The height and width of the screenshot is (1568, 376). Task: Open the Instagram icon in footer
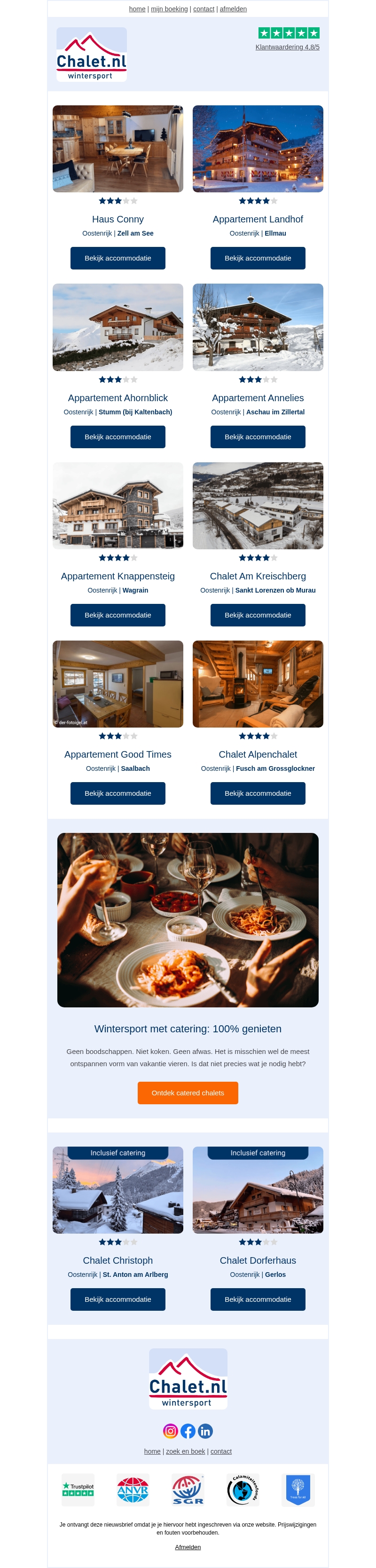click(170, 1431)
